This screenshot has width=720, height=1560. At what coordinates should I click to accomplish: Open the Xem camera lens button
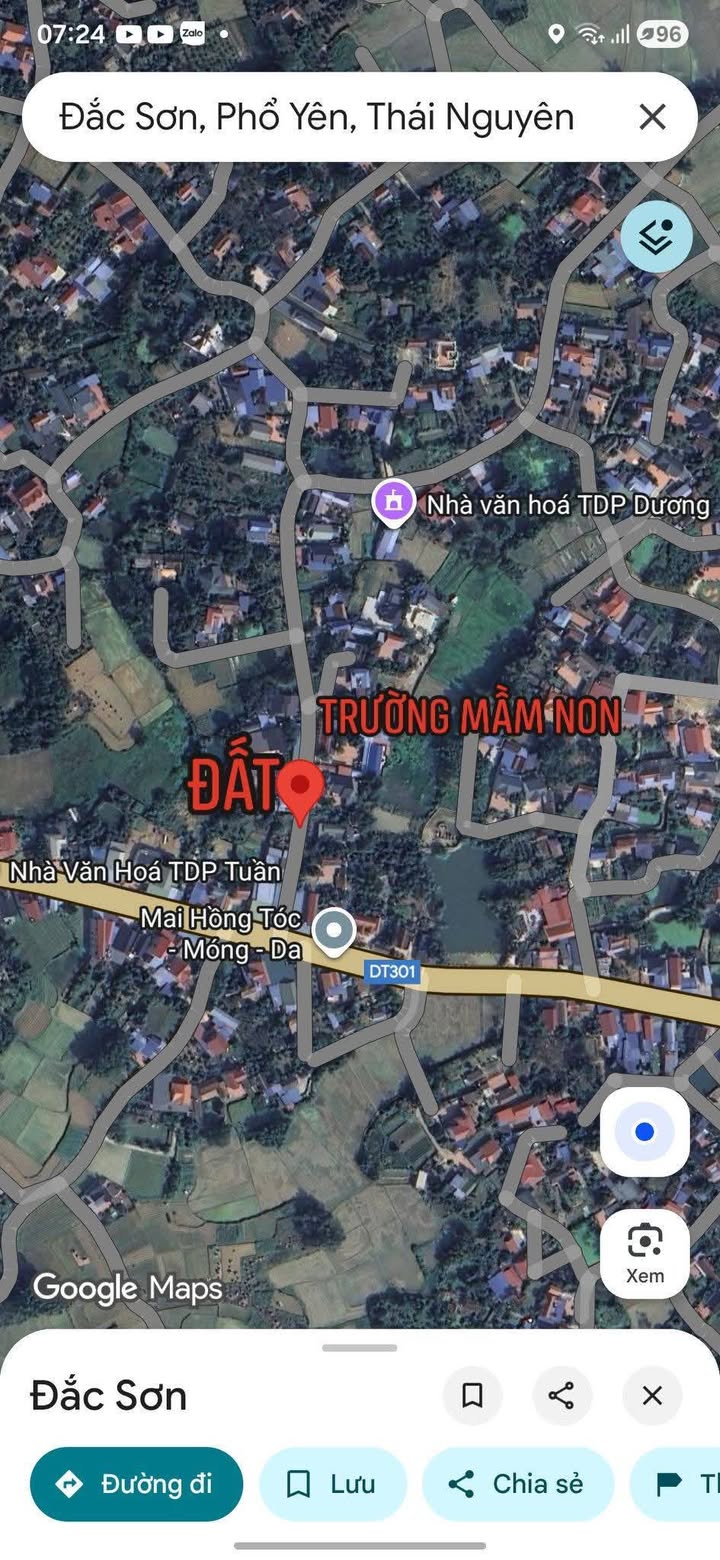tap(644, 1253)
